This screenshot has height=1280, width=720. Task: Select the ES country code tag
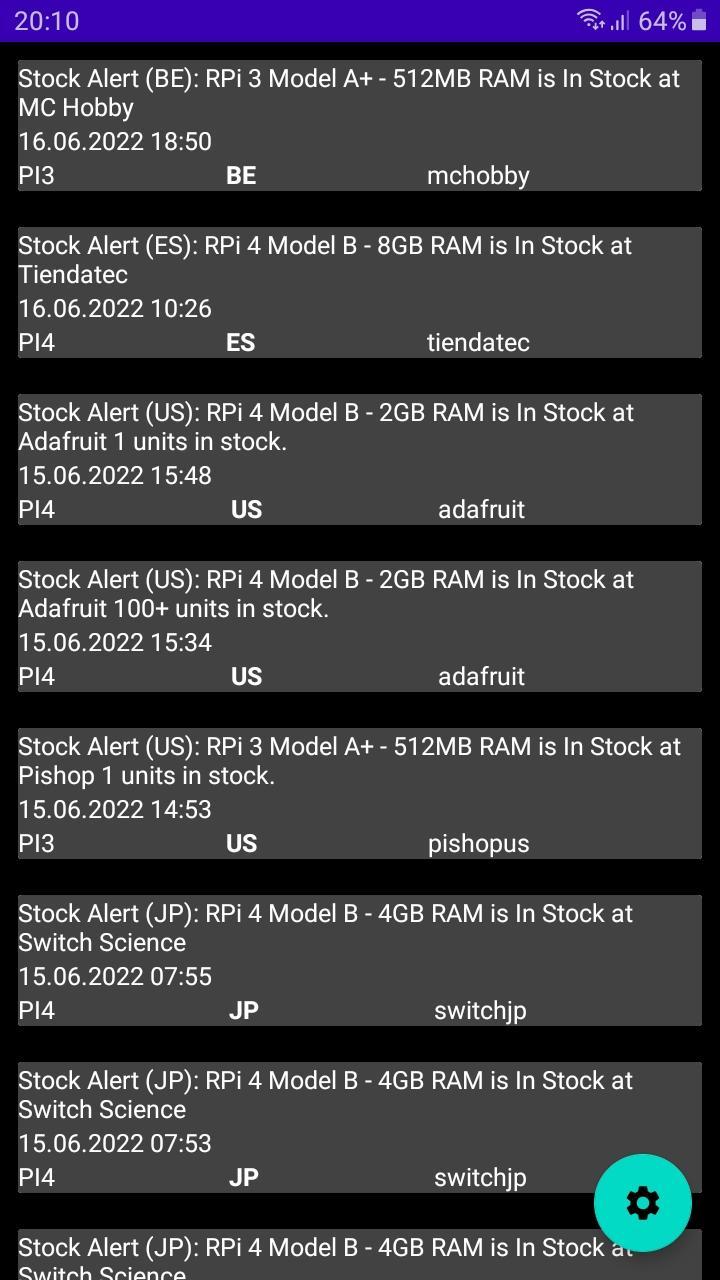coord(240,342)
